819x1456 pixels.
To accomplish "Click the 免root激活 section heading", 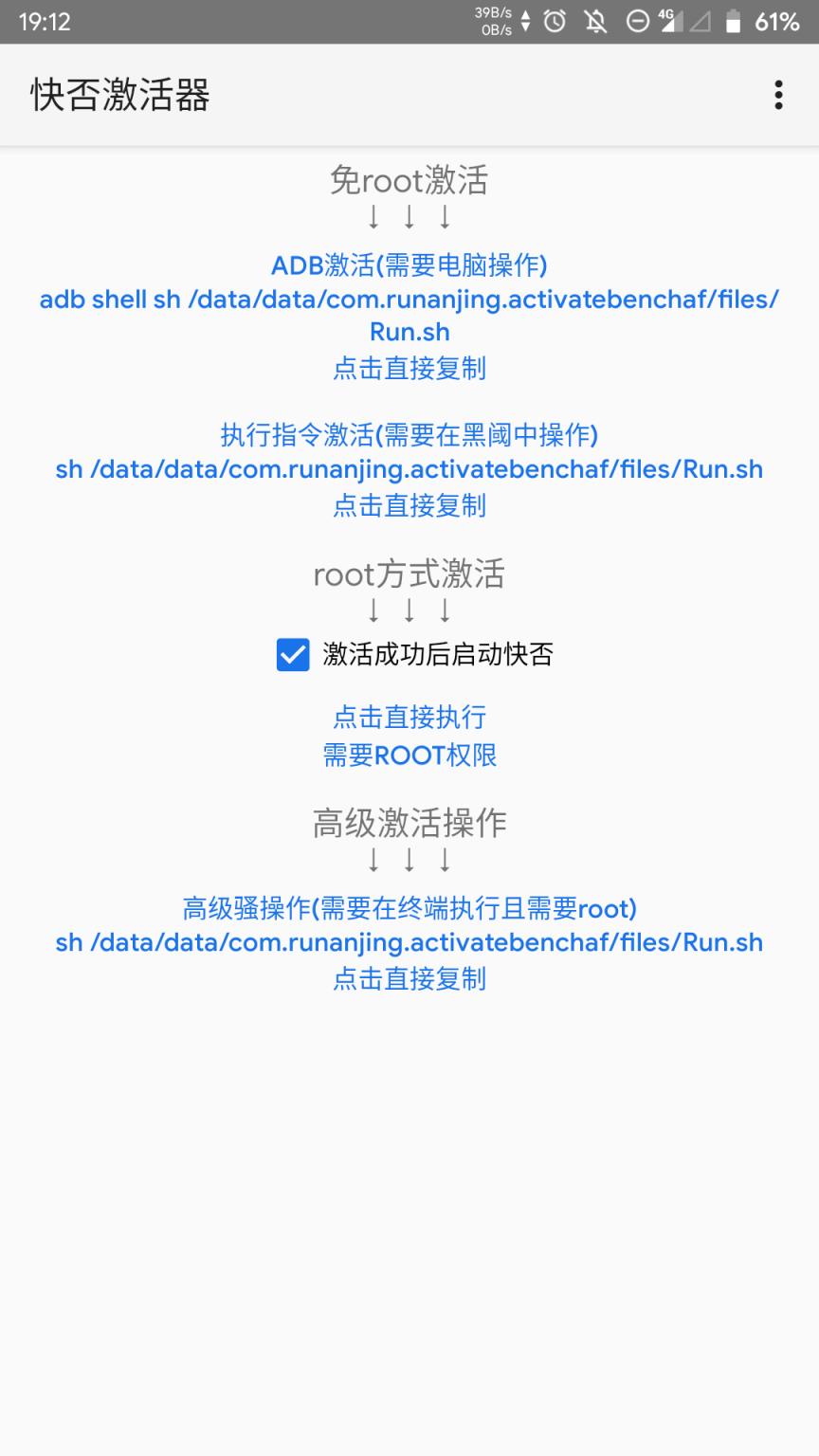I will (x=409, y=181).
